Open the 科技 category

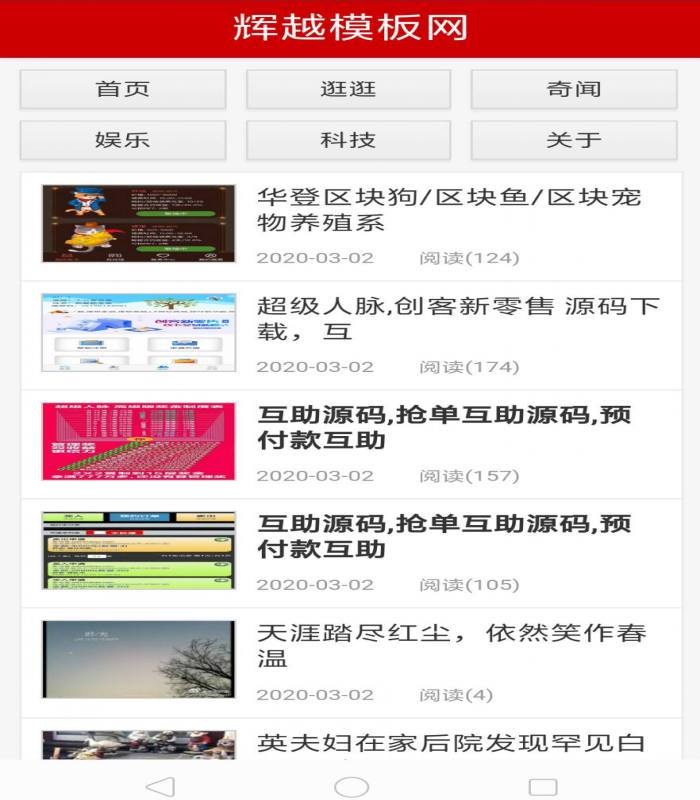348,140
